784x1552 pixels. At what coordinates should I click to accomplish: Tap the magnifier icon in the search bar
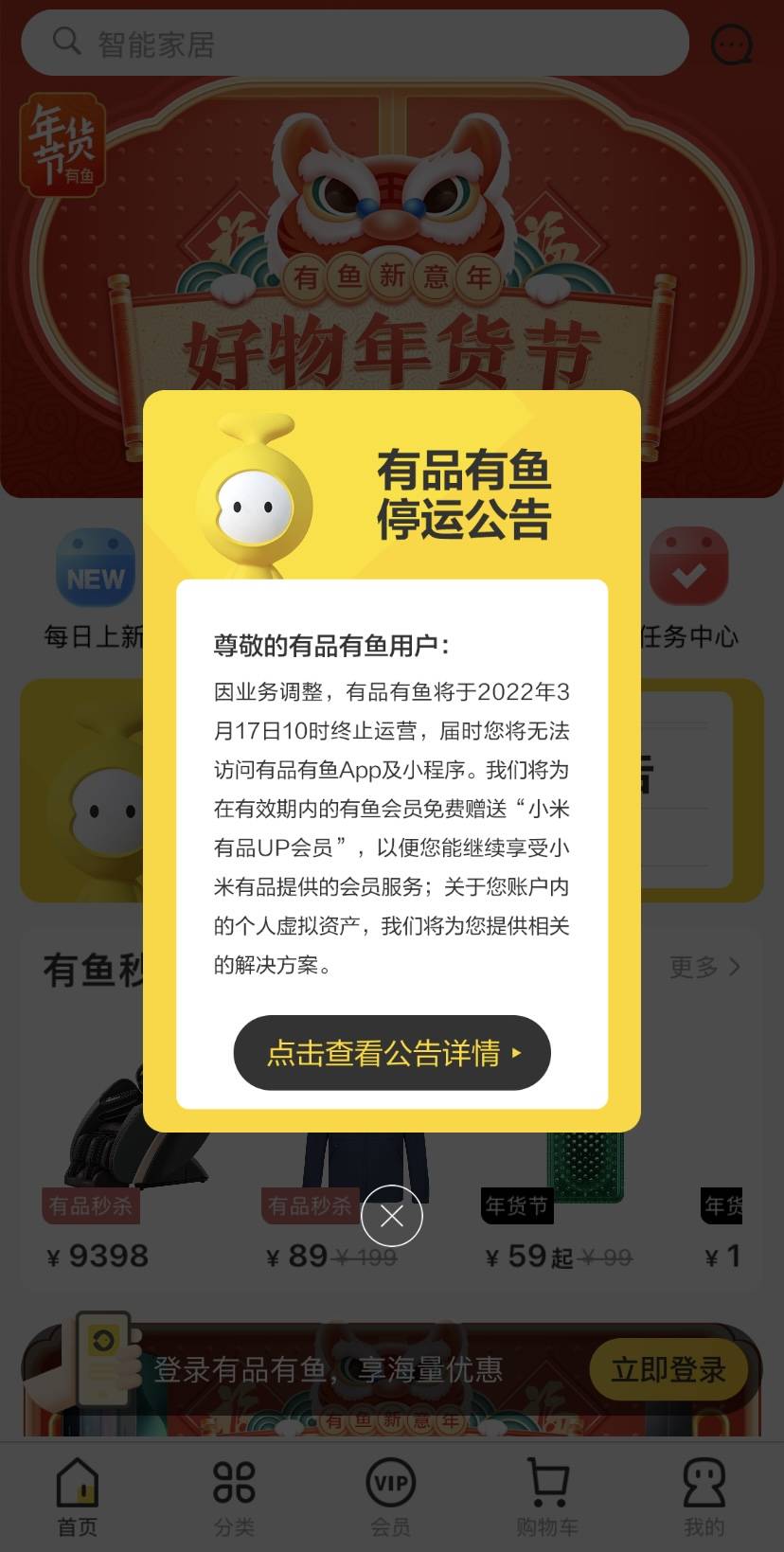64,43
